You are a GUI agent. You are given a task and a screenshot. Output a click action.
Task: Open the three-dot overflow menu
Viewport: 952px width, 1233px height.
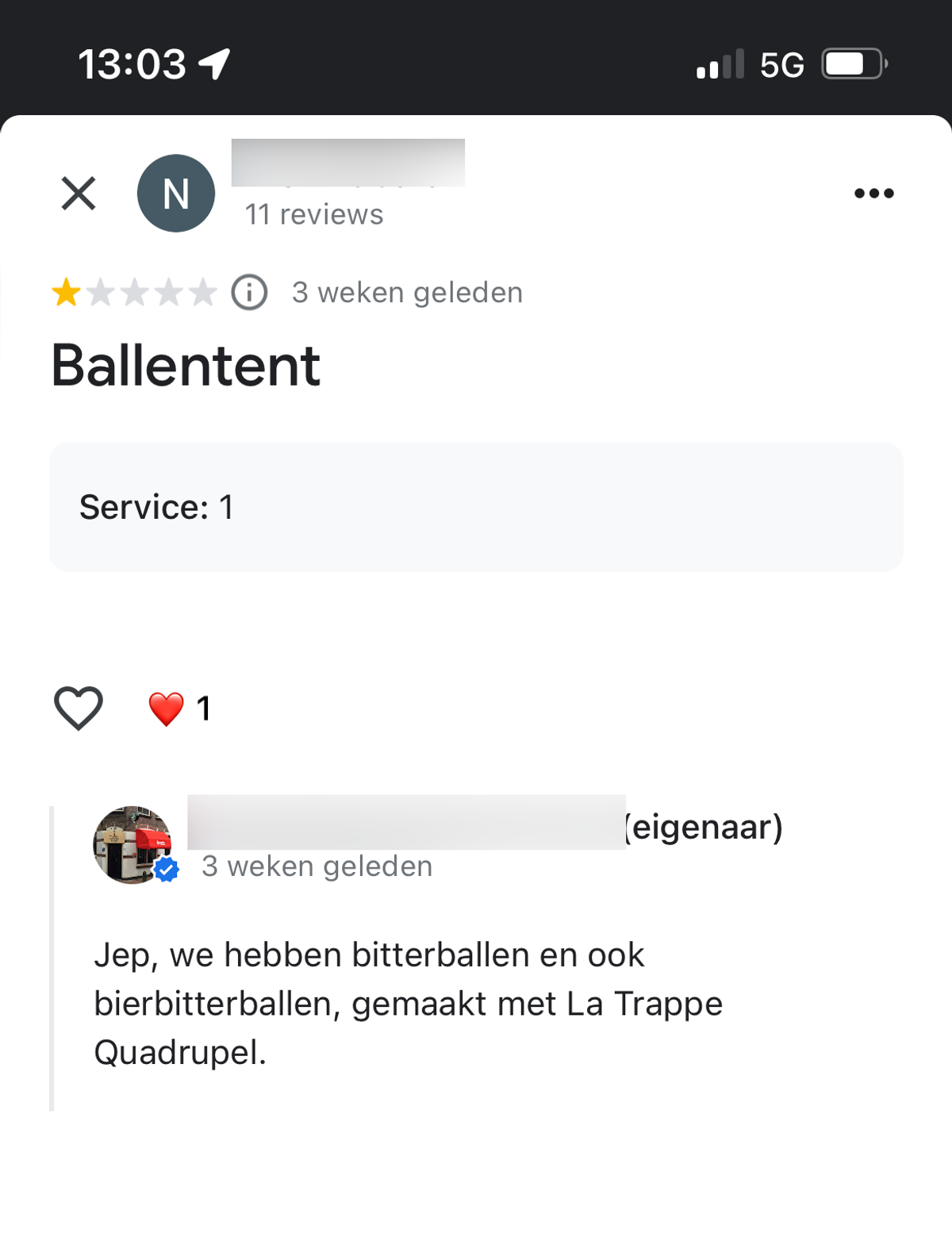873,194
